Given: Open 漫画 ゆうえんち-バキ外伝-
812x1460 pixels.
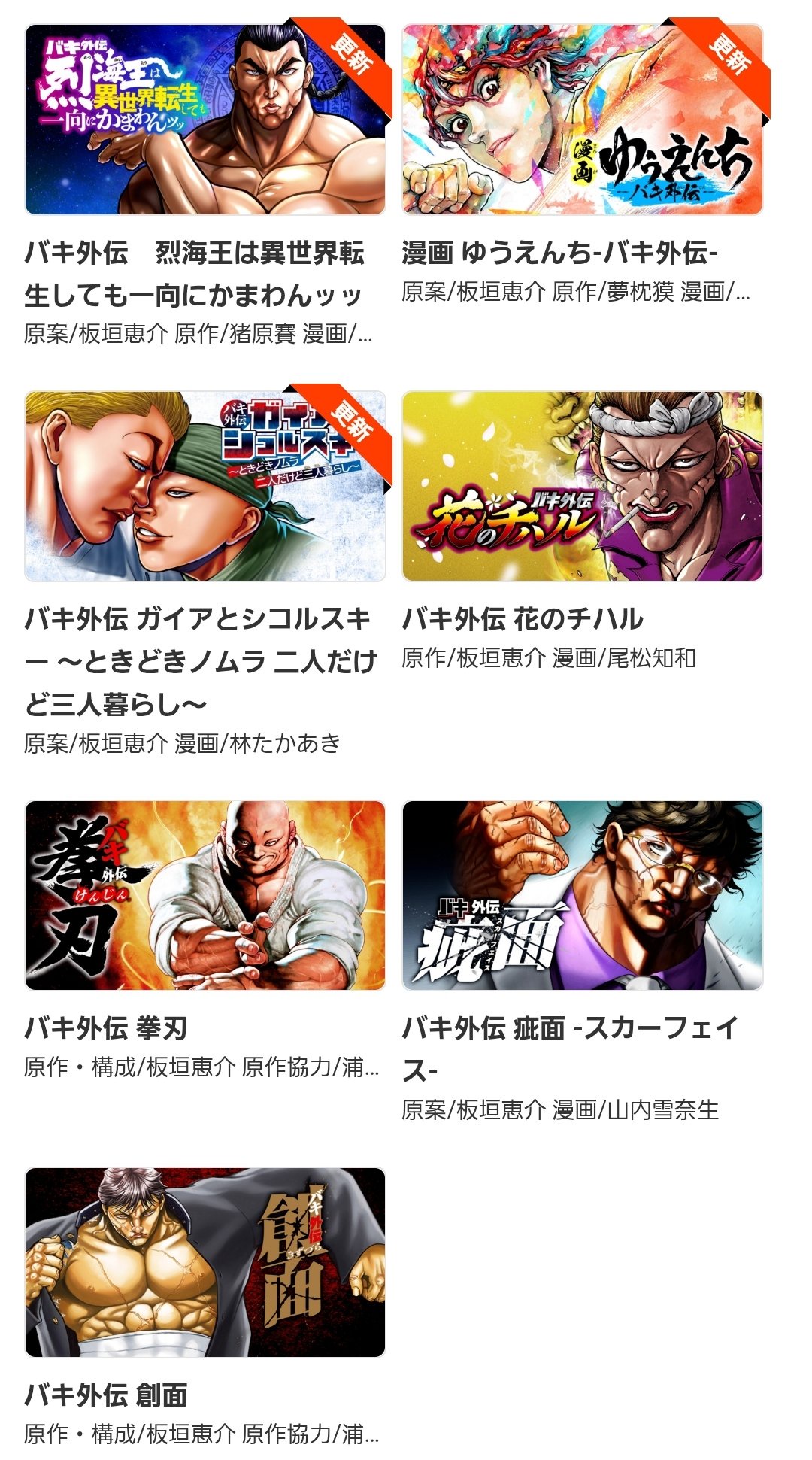Looking at the screenshot, I should [583, 120].
